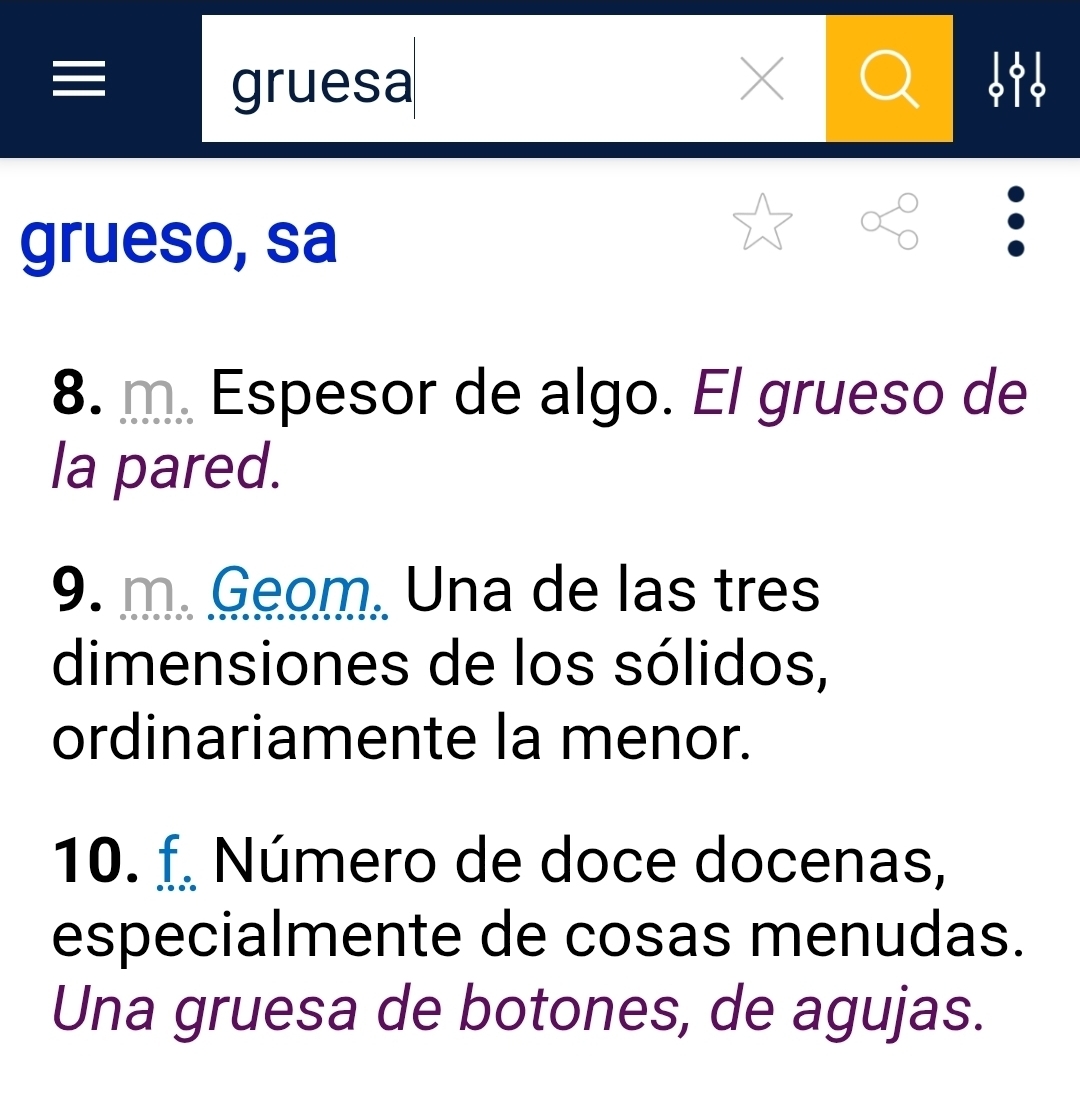Open the search settings sliders icon

[1017, 80]
